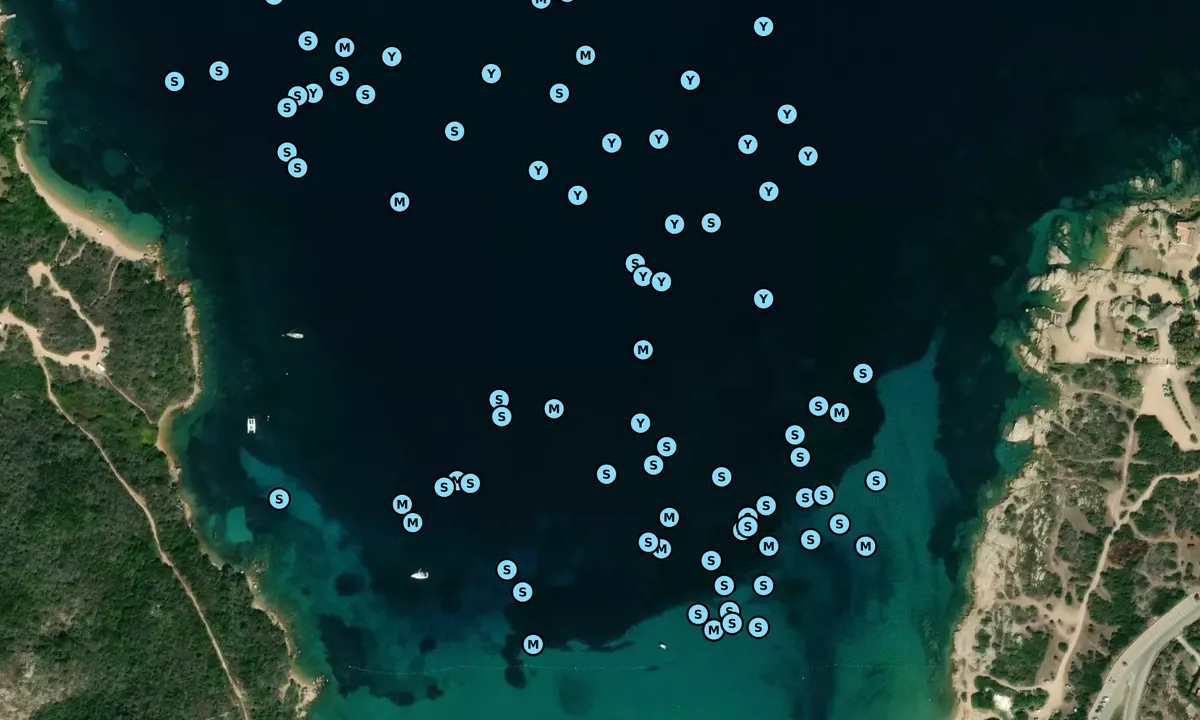1200x720 pixels.
Task: Open the easternmost M marker over turquoise water
Action: (866, 546)
